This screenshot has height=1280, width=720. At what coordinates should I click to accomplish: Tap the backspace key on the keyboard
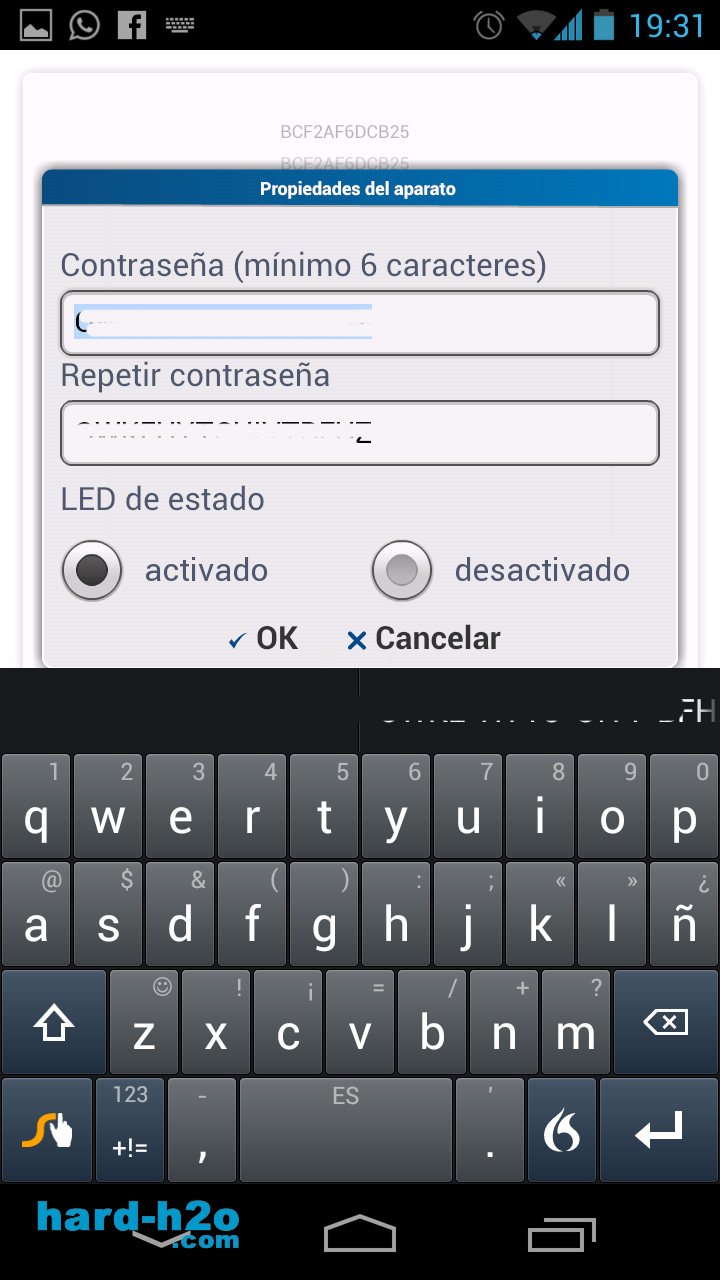[665, 1022]
